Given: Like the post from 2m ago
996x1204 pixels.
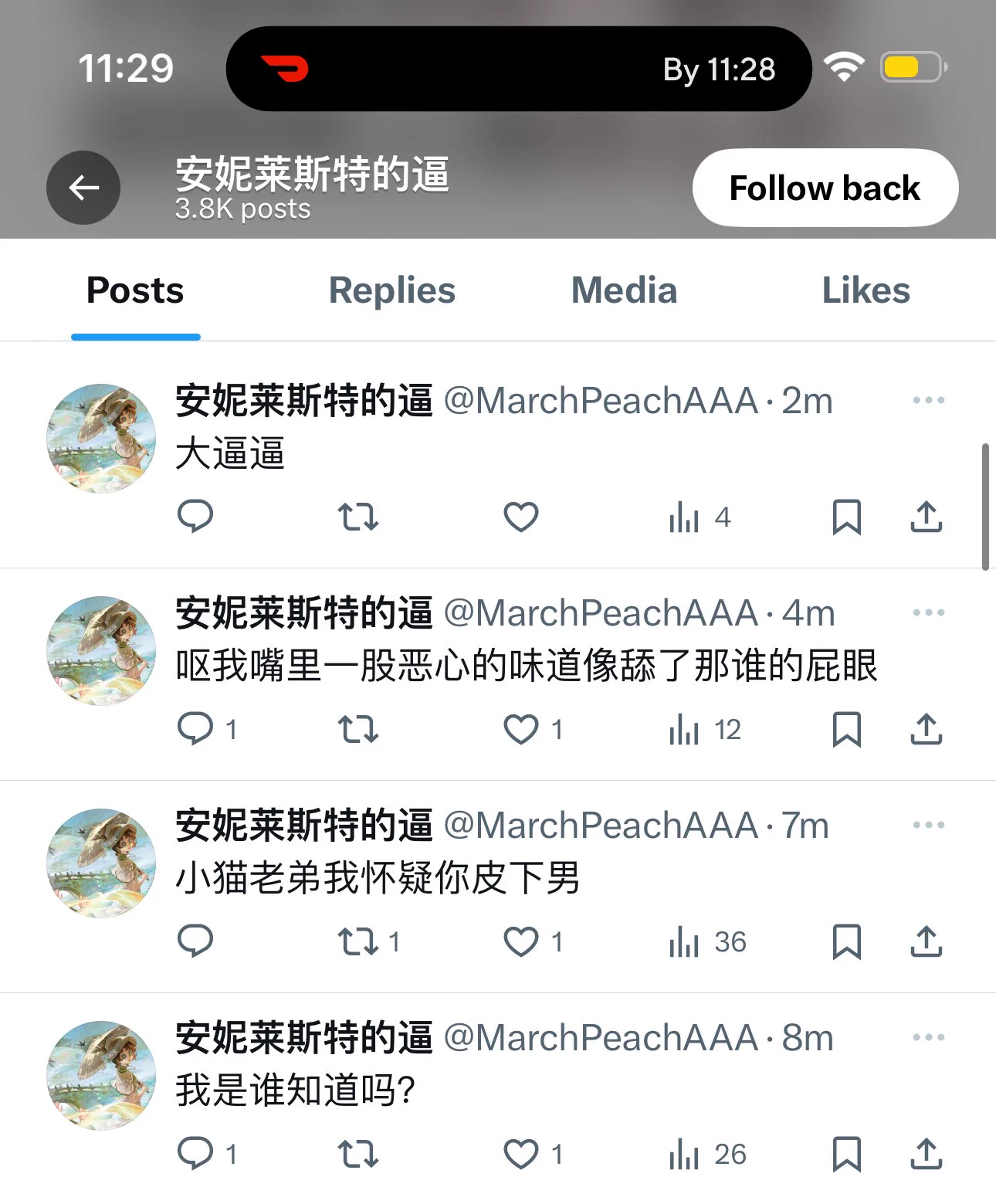Looking at the screenshot, I should tap(521, 517).
